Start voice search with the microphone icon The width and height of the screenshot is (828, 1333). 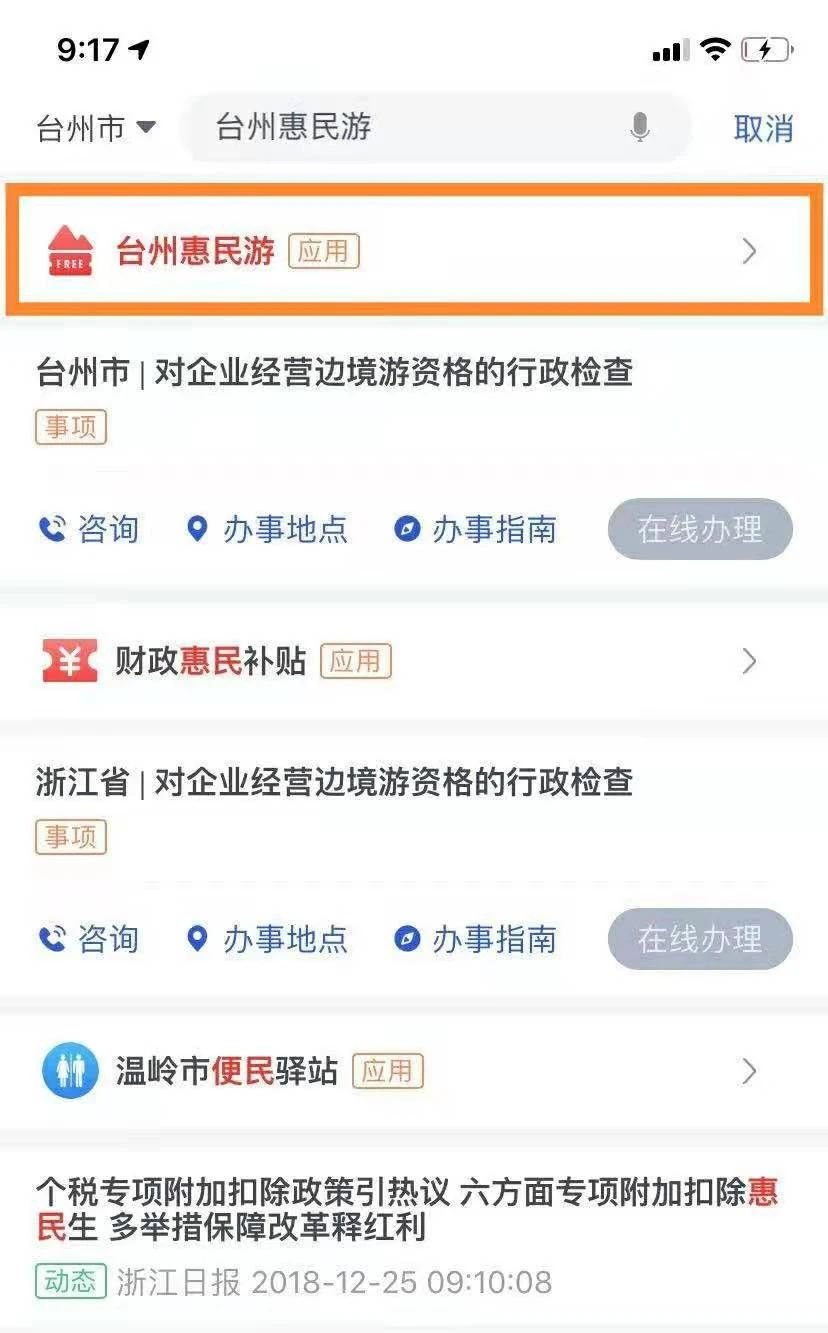[640, 128]
